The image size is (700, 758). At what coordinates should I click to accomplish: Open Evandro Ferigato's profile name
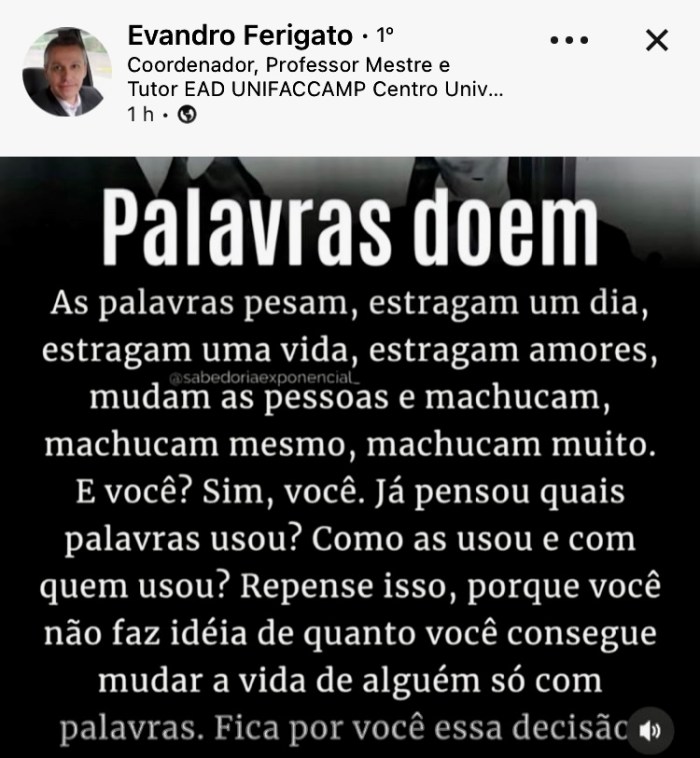click(x=241, y=37)
